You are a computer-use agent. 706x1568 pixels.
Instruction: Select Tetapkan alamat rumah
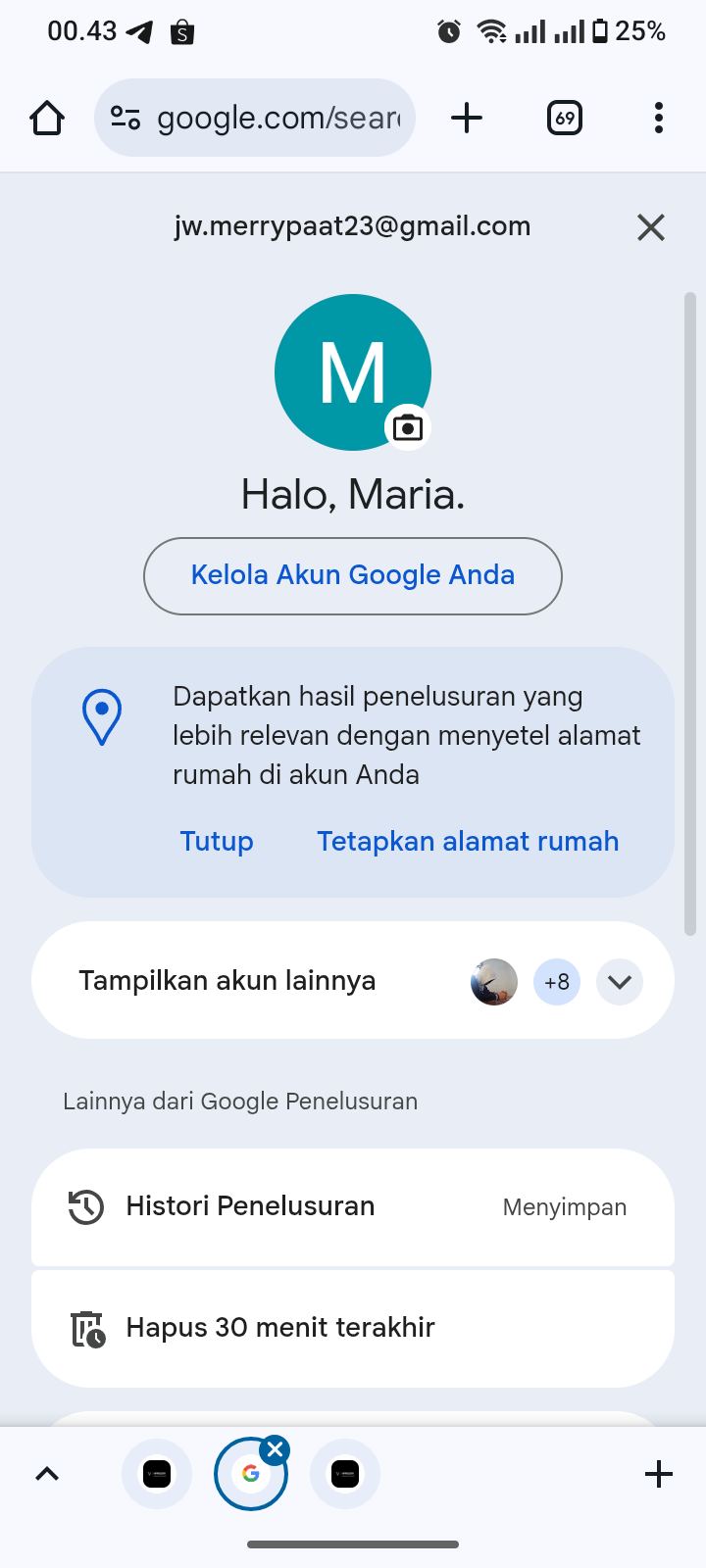[468, 841]
